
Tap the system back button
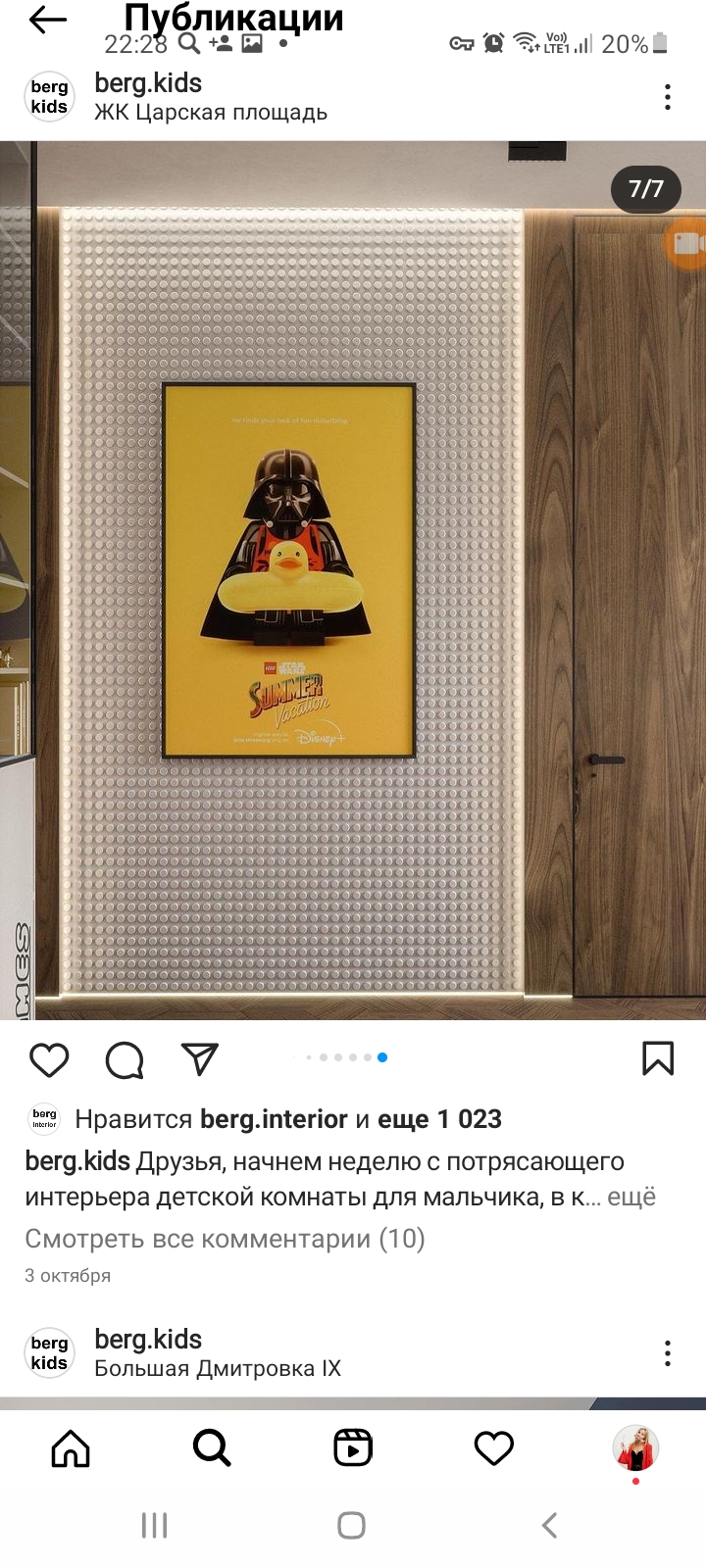(550, 1525)
